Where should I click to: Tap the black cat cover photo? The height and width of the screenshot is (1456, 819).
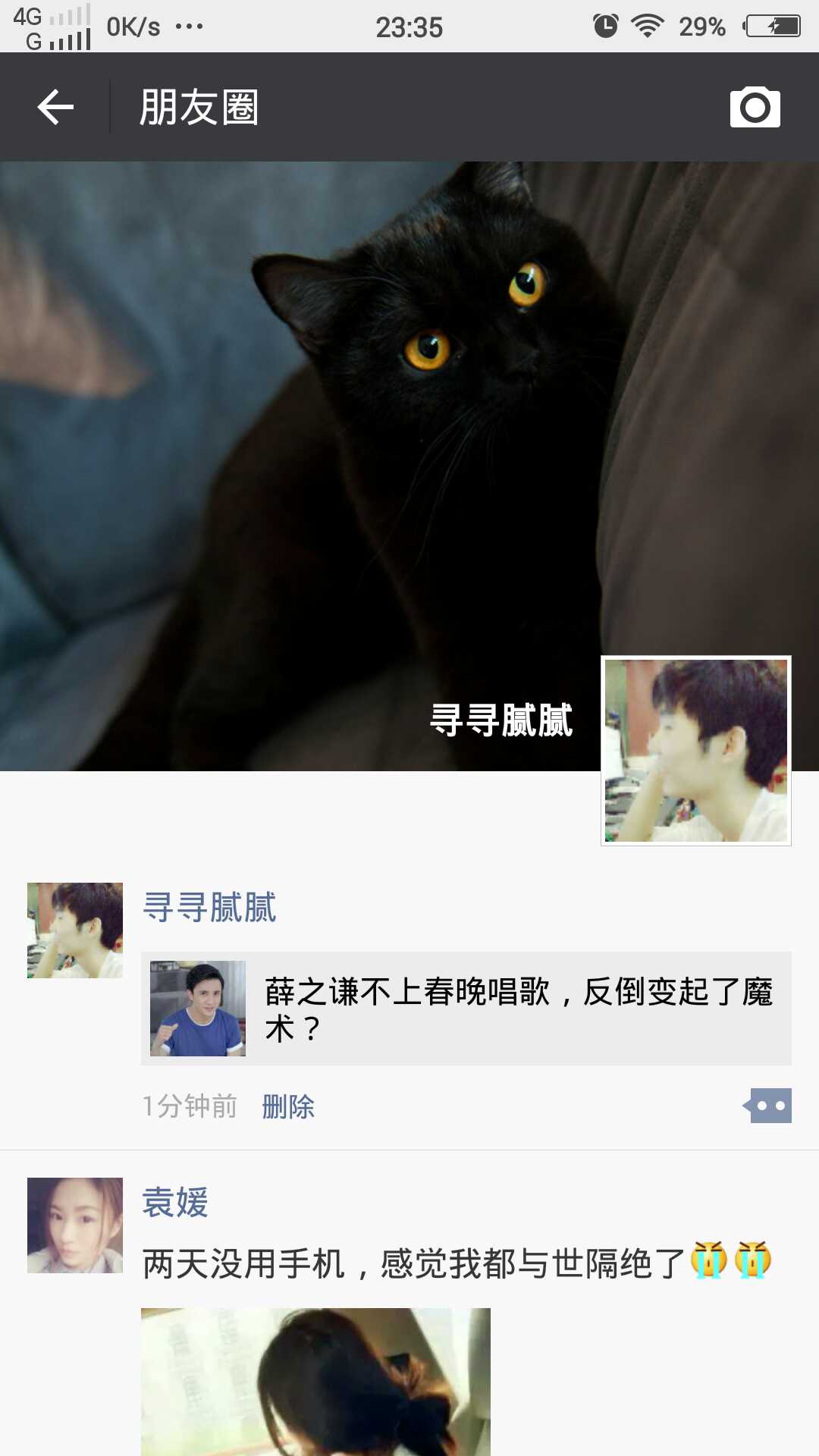point(303,455)
